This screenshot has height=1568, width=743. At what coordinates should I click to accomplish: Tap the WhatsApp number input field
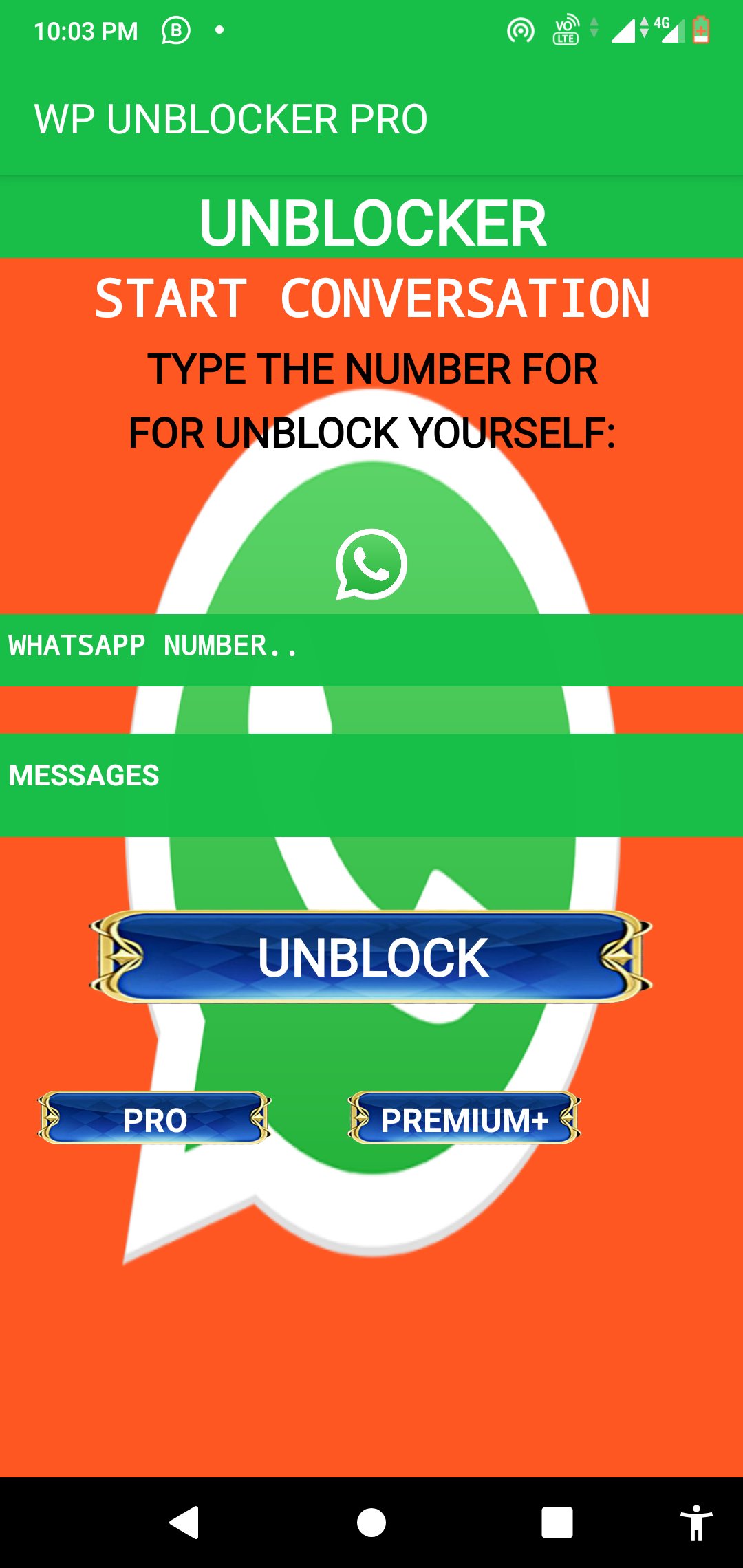371,649
